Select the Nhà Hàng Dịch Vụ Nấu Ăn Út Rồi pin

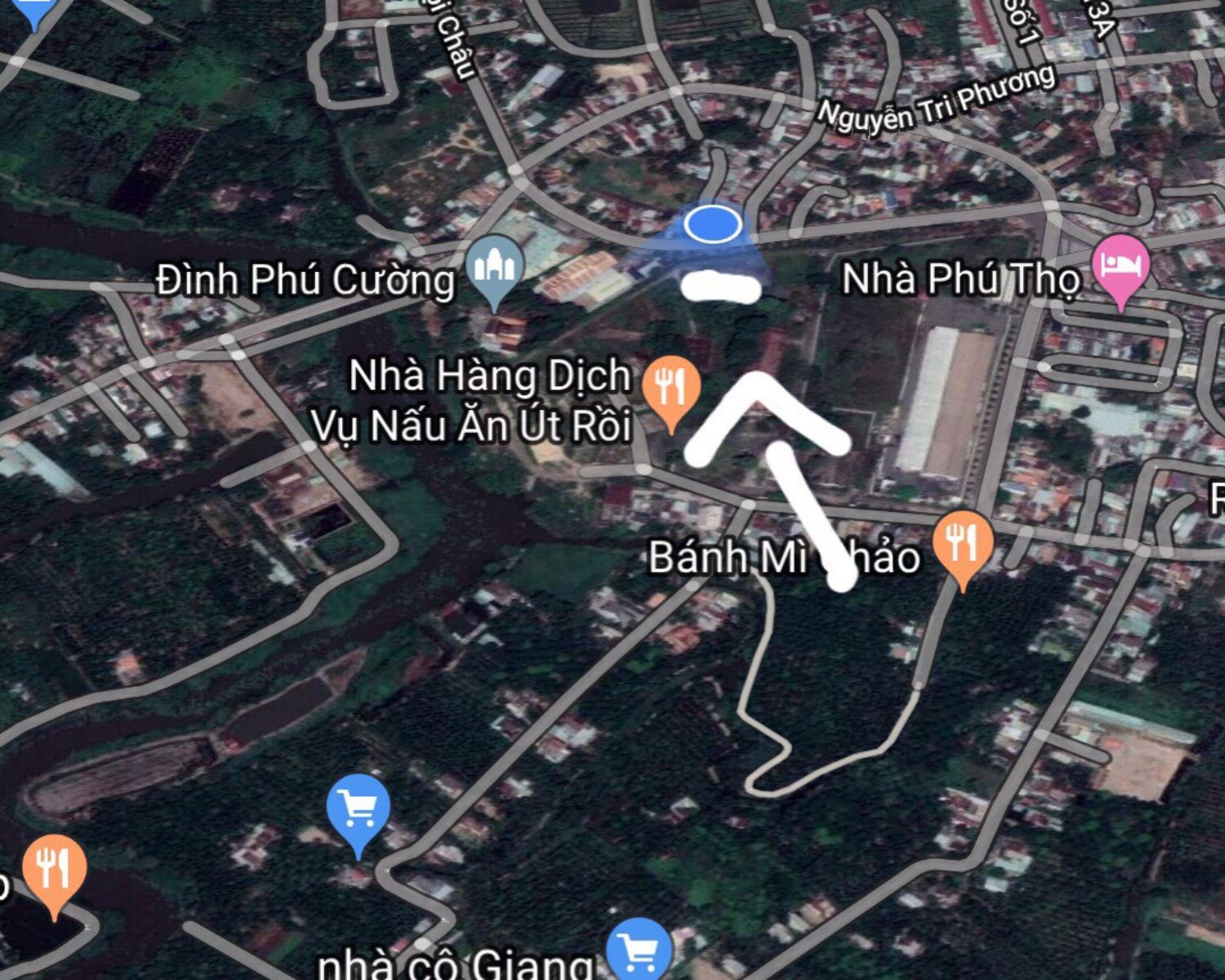[670, 387]
